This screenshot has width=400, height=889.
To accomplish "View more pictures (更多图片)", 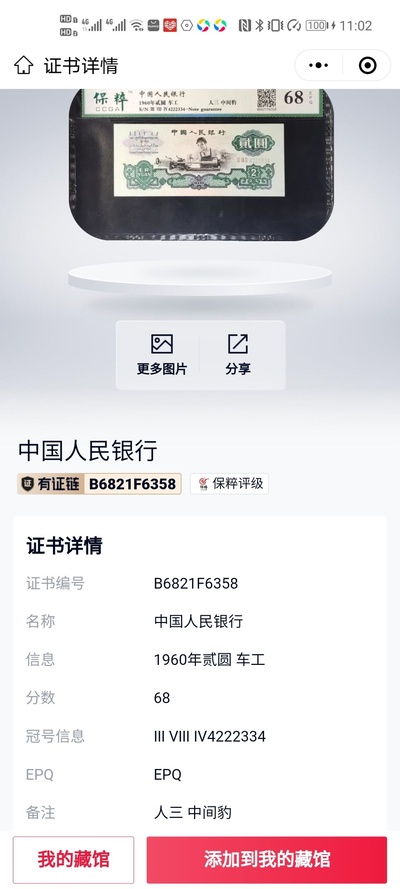I will [161, 355].
